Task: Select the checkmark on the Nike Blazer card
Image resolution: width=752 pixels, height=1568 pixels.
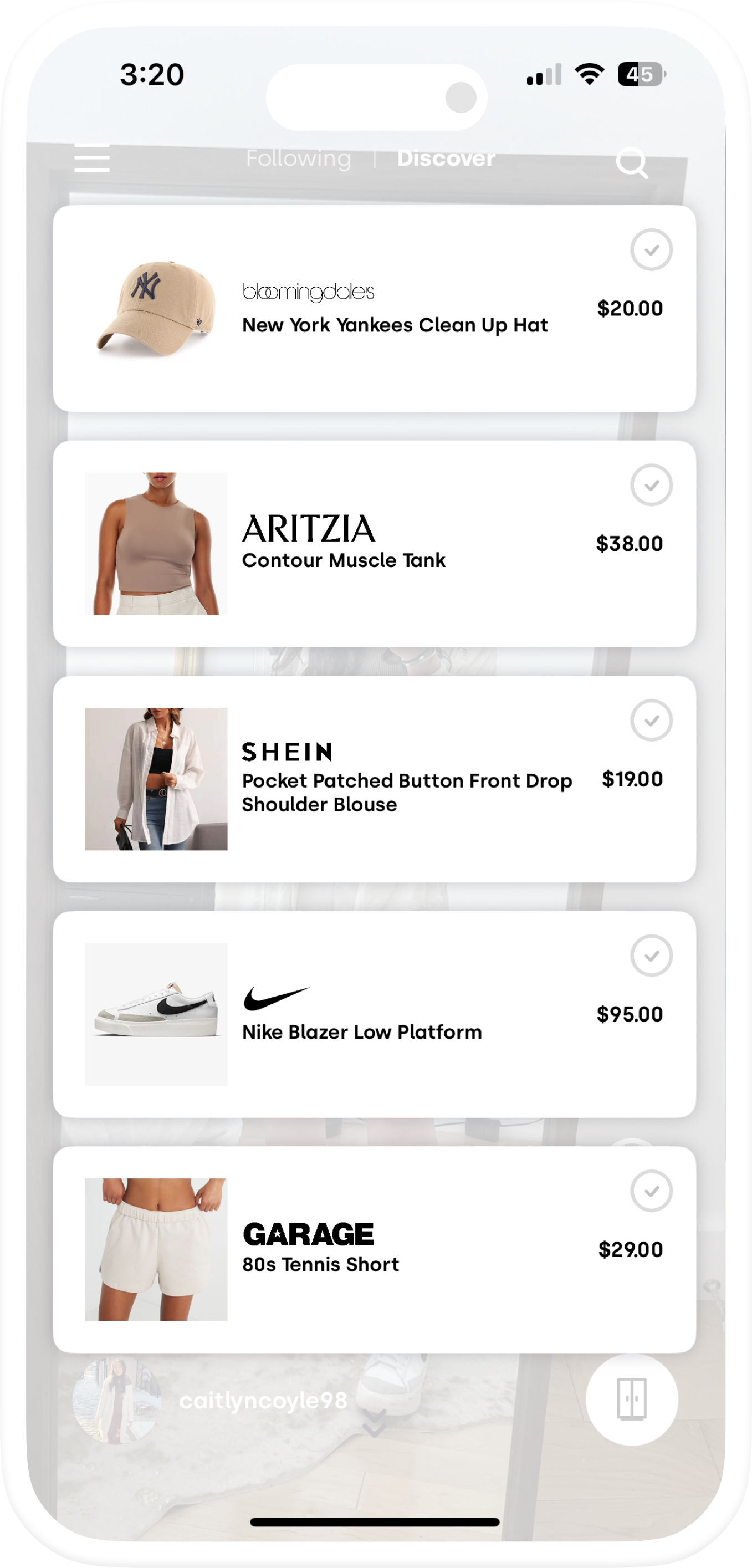Action: click(651, 956)
